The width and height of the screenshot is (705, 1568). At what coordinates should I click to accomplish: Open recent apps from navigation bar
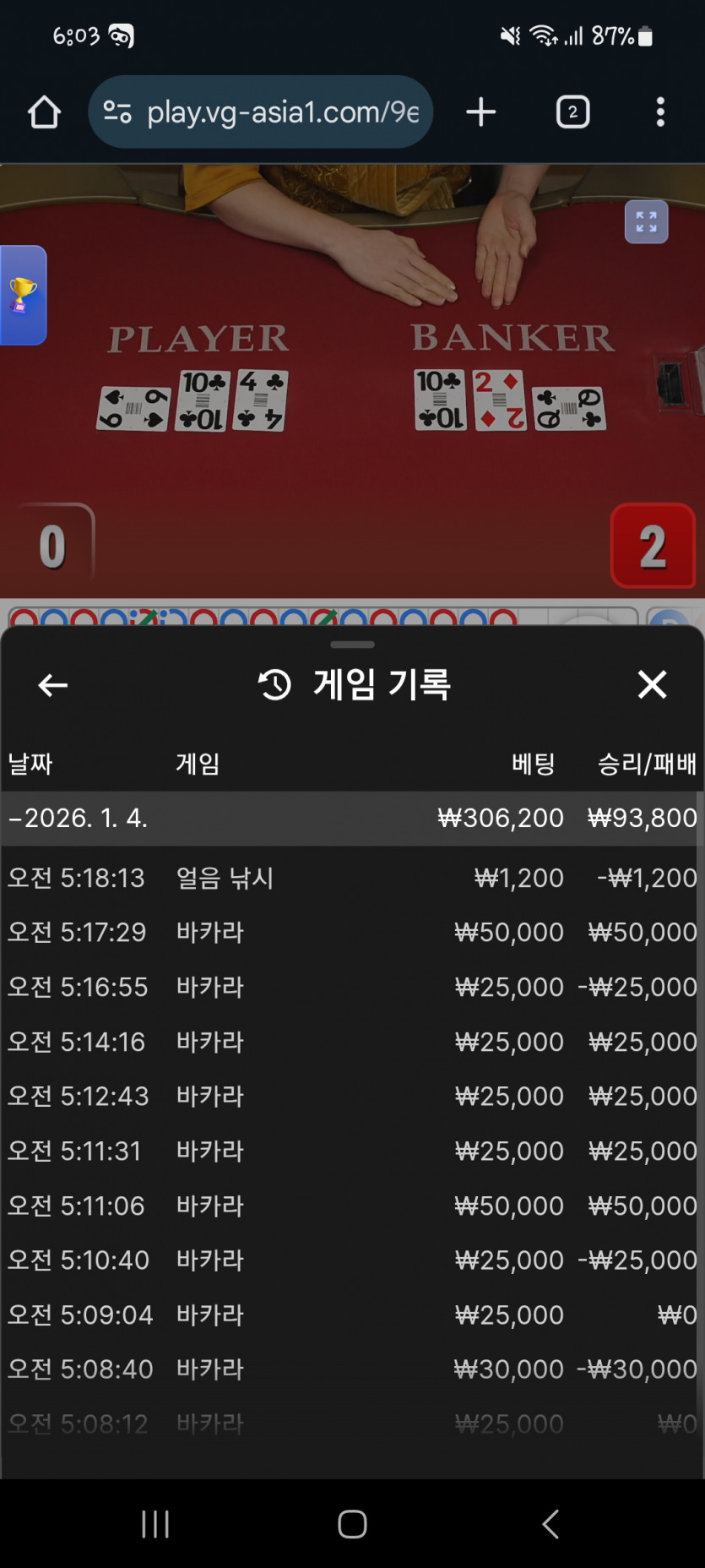tap(155, 1524)
